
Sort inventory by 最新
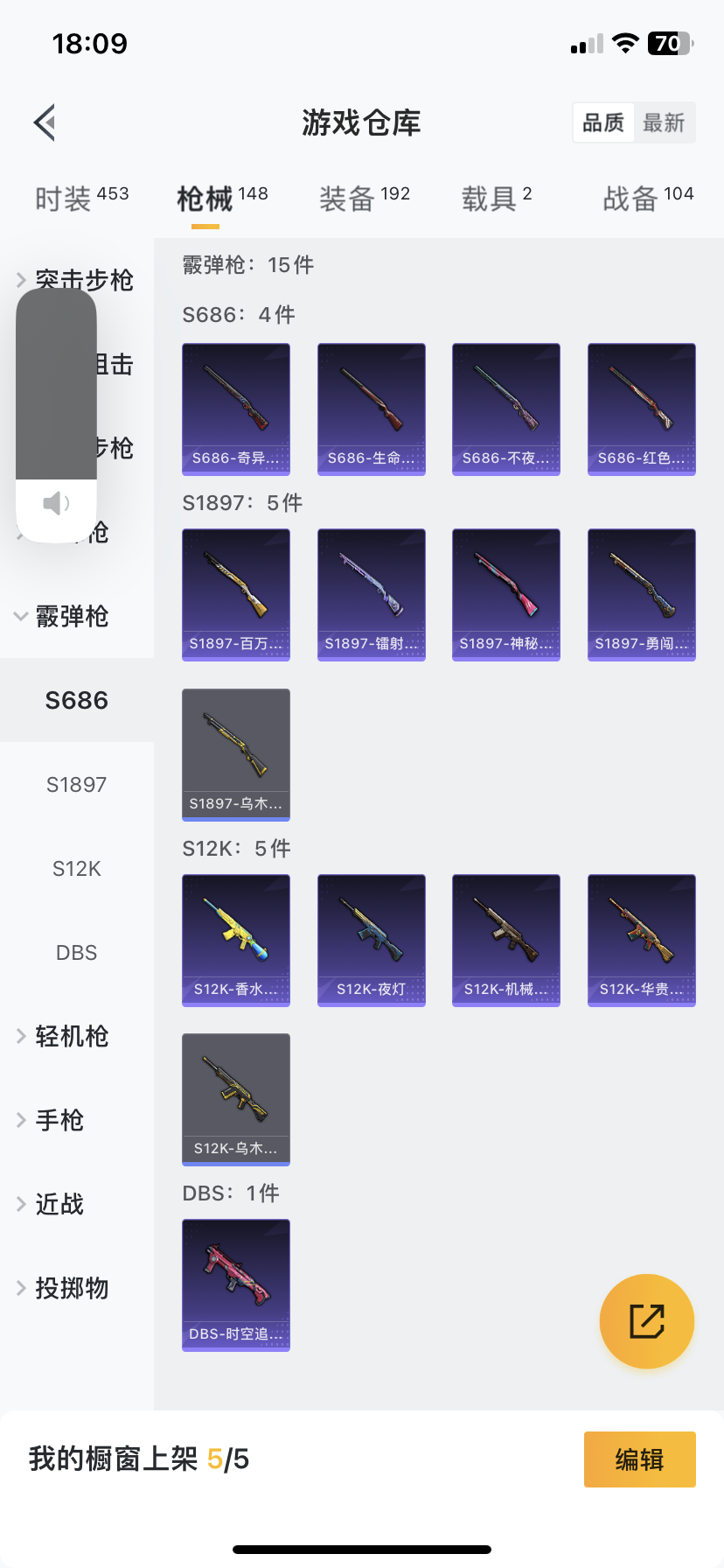pyautogui.click(x=664, y=122)
